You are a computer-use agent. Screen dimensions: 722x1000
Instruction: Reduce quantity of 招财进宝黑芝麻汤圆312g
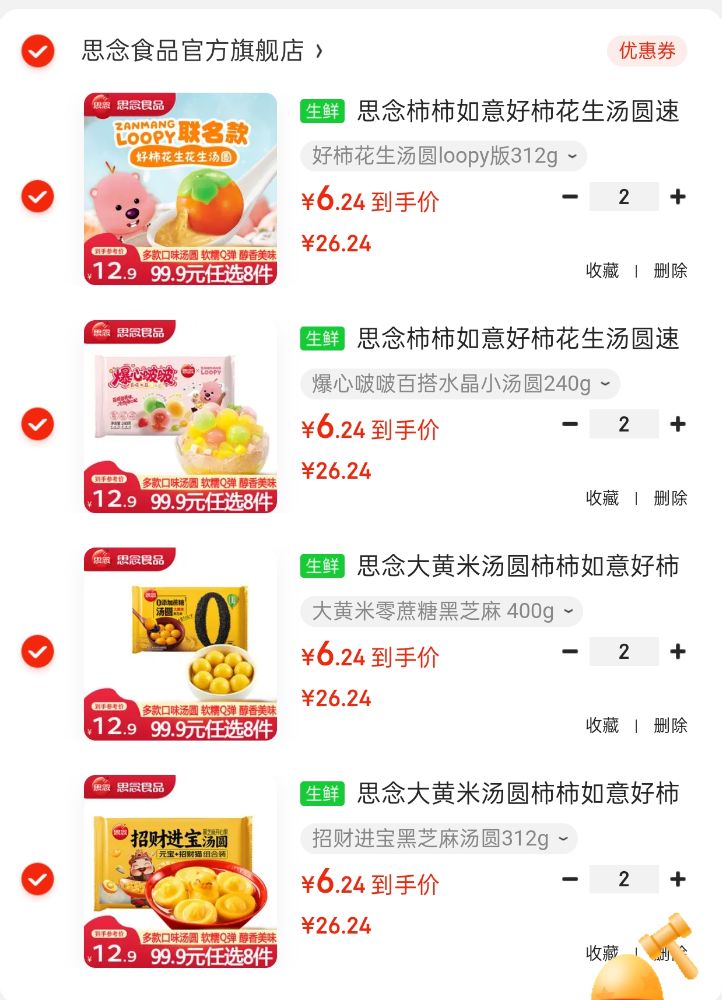tap(570, 880)
